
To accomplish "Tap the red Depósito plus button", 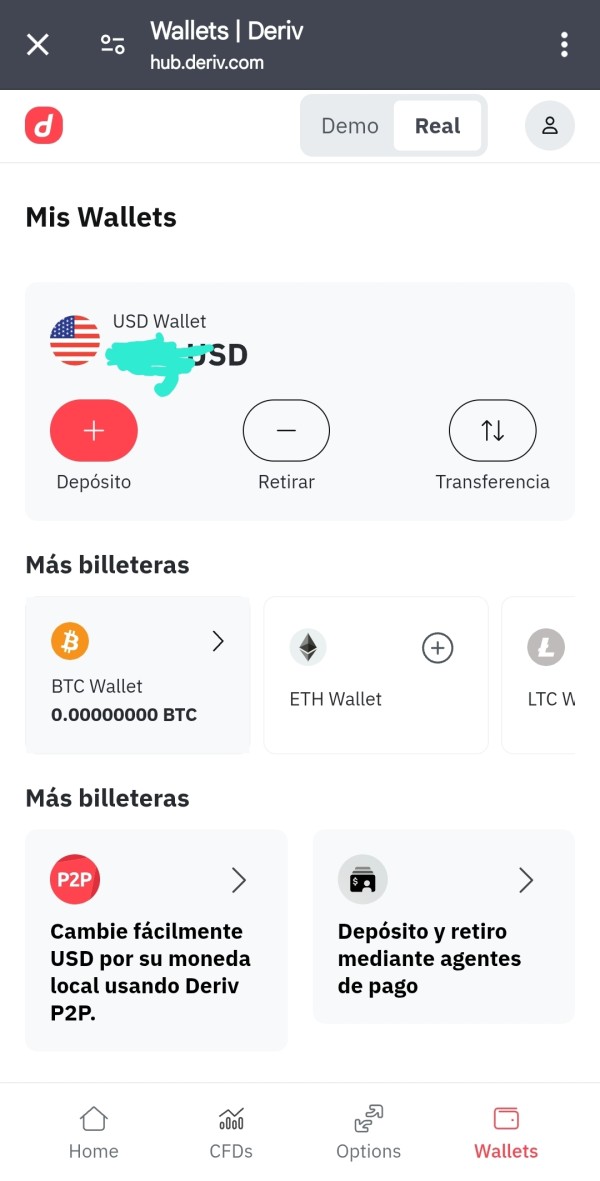I will click(94, 431).
